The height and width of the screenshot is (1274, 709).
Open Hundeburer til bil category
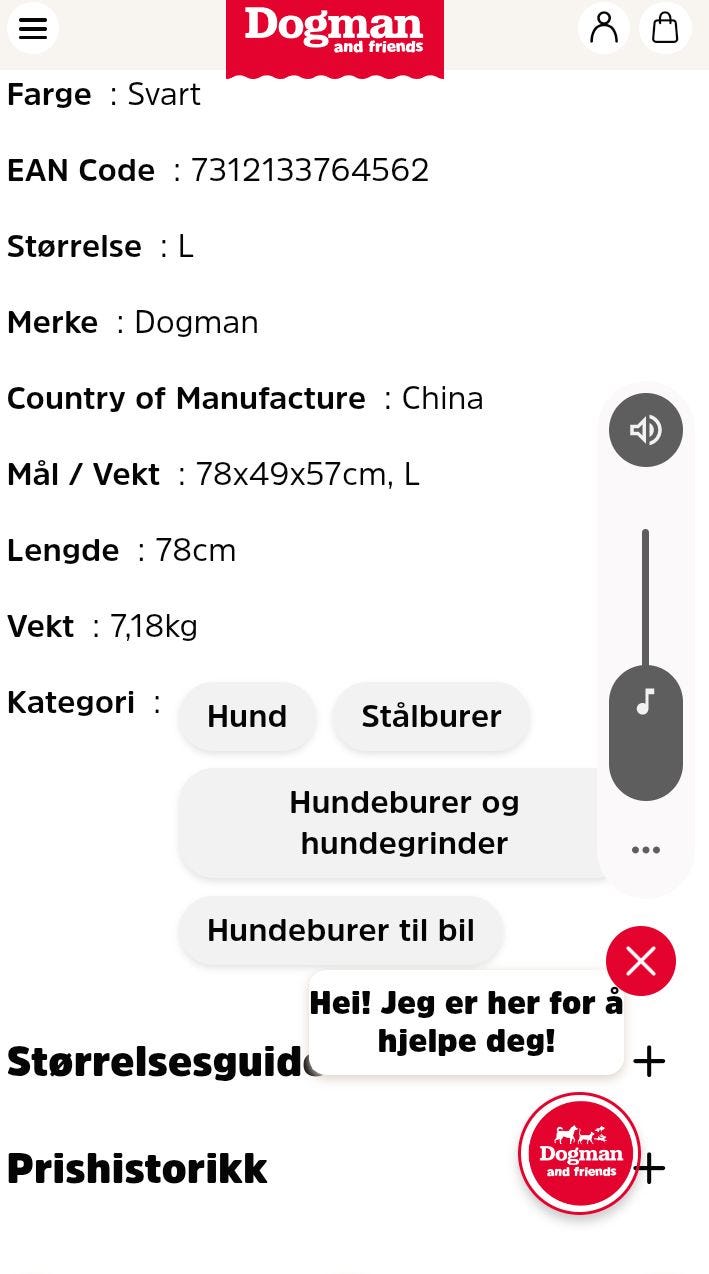[x=341, y=930]
